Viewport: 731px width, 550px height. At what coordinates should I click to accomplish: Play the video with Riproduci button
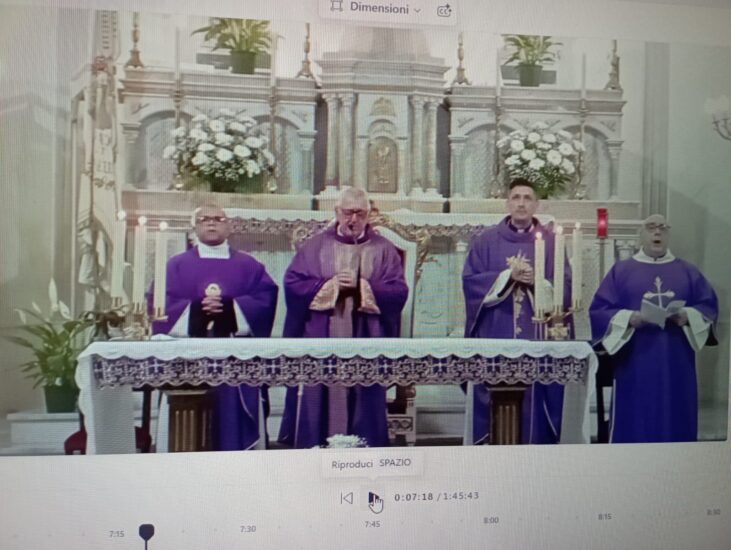point(374,497)
